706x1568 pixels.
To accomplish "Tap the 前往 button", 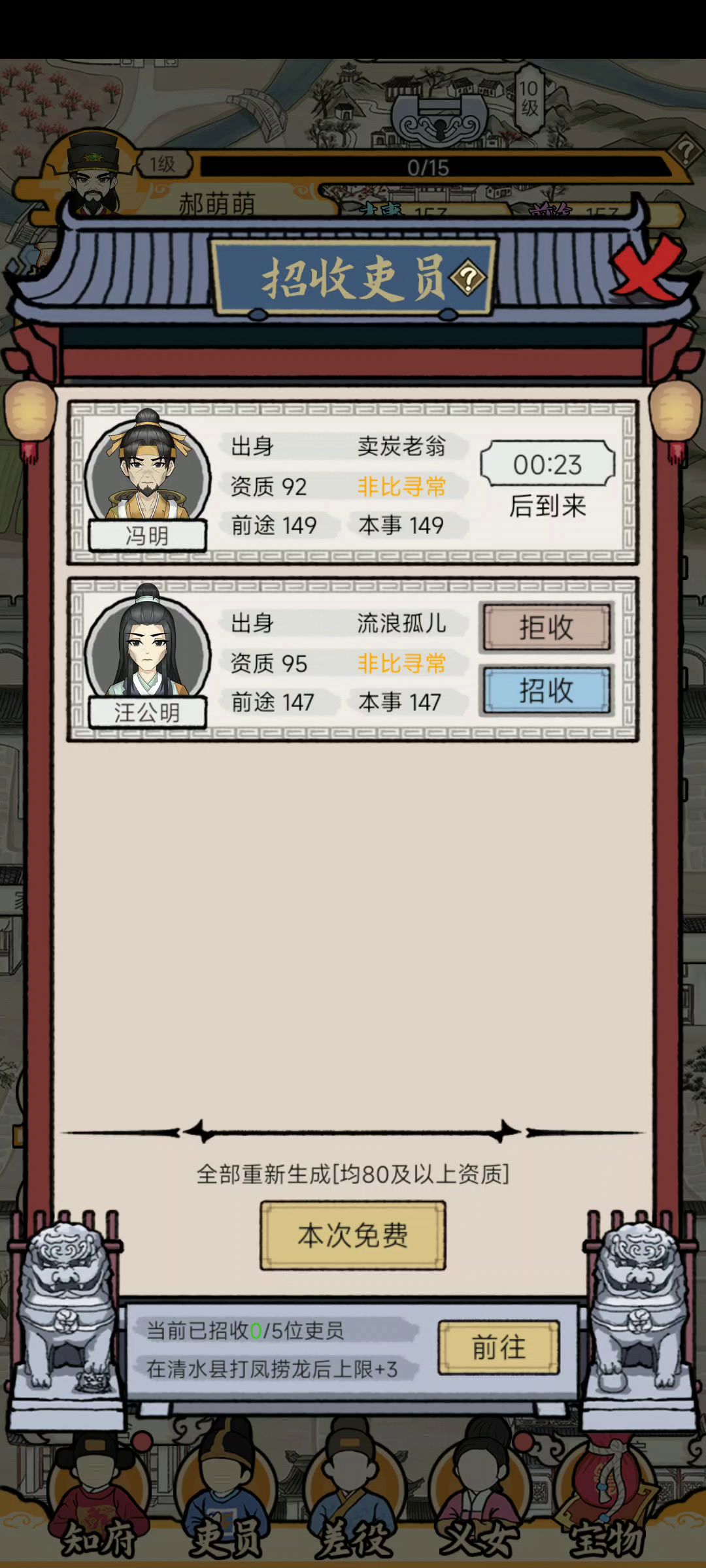I will pyautogui.click(x=499, y=1347).
